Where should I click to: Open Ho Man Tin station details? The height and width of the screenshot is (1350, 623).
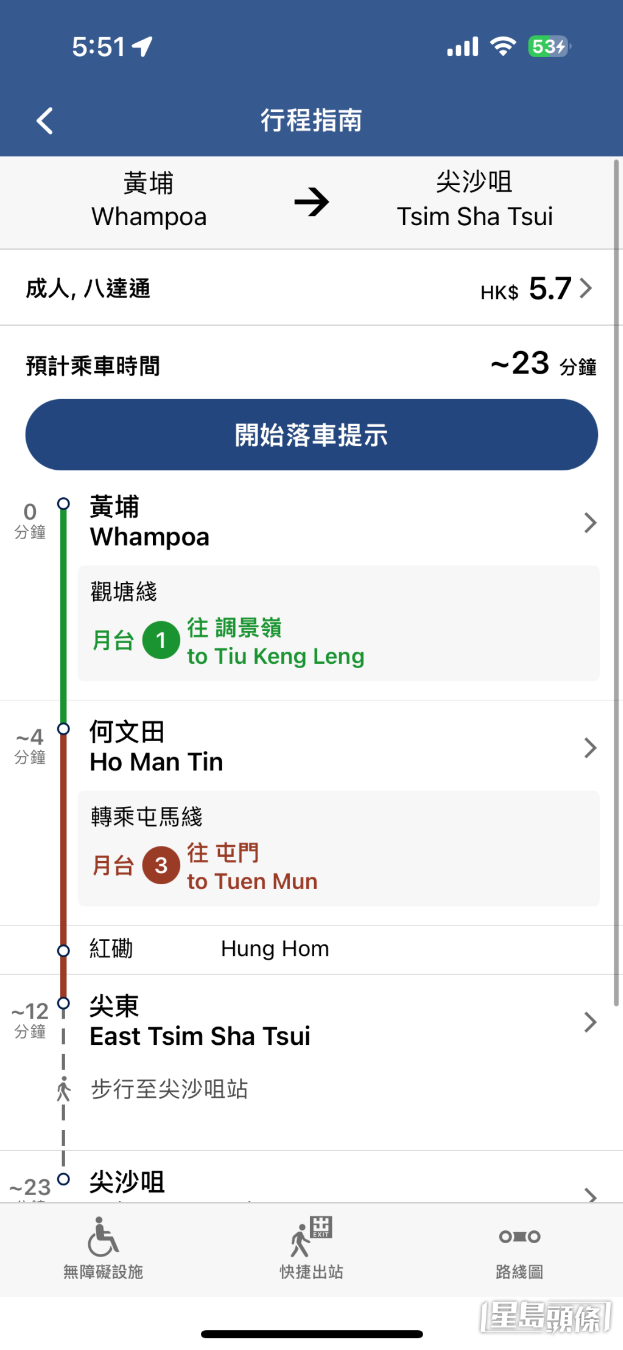point(340,747)
